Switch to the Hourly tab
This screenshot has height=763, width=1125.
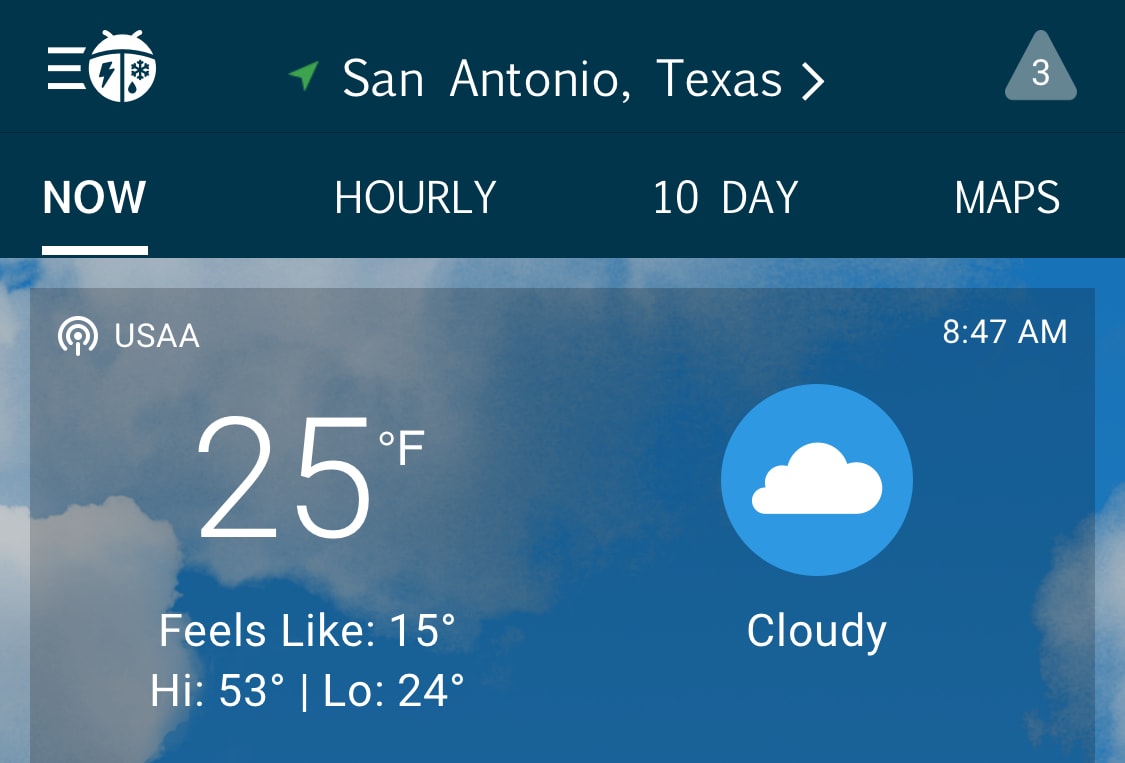[415, 198]
